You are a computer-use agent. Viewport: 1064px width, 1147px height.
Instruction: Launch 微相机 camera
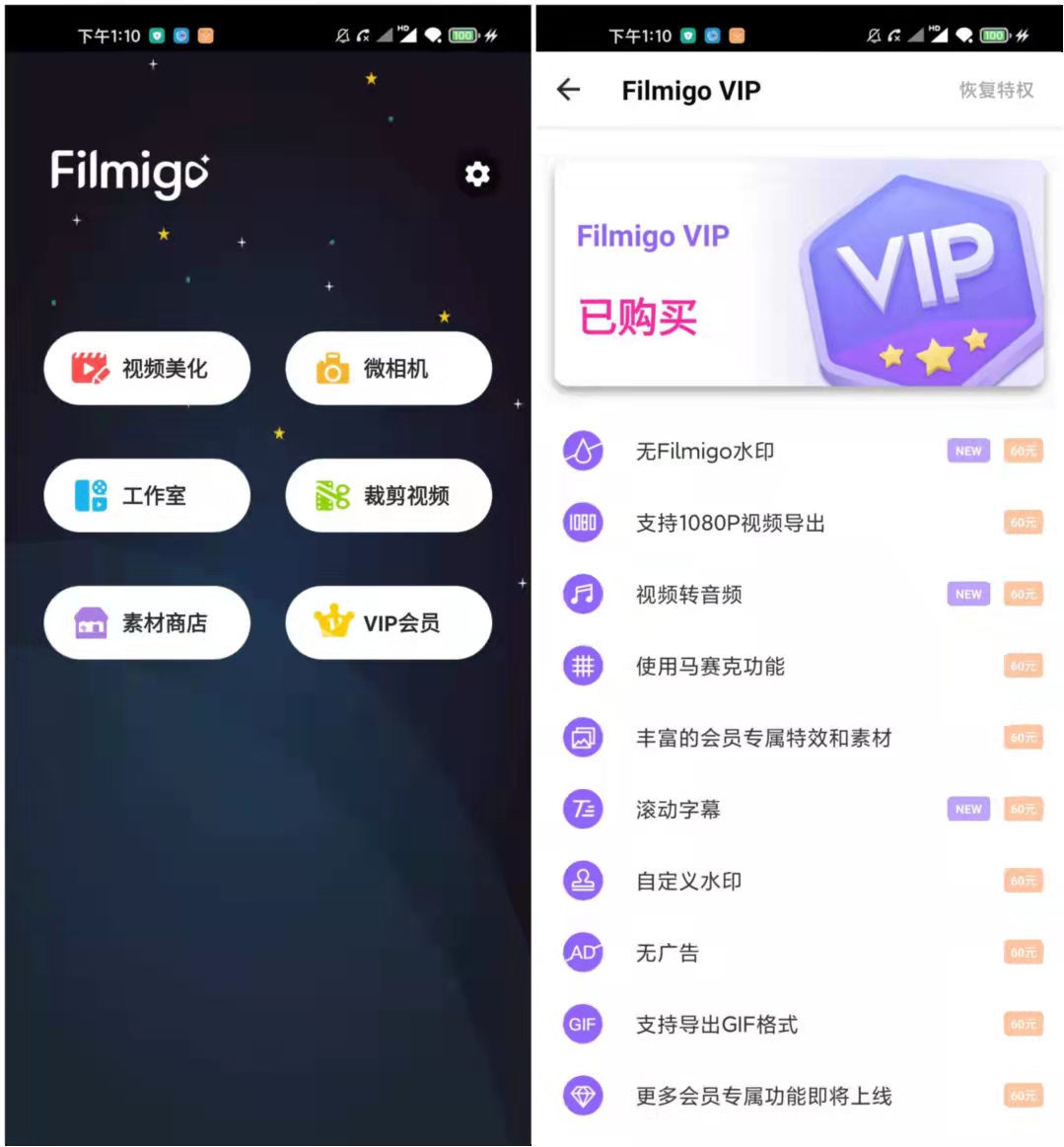point(389,369)
